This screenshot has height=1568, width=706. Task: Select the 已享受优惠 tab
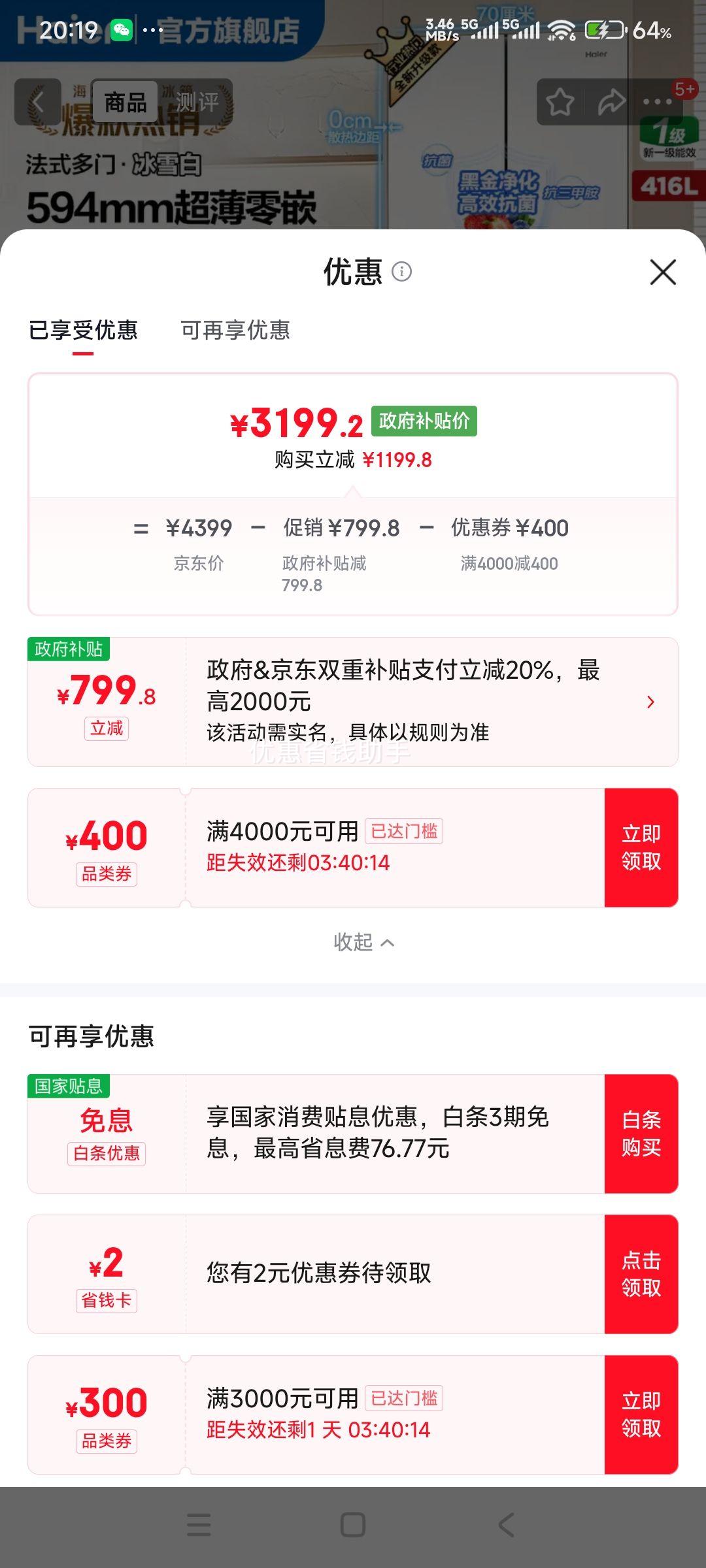click(84, 332)
